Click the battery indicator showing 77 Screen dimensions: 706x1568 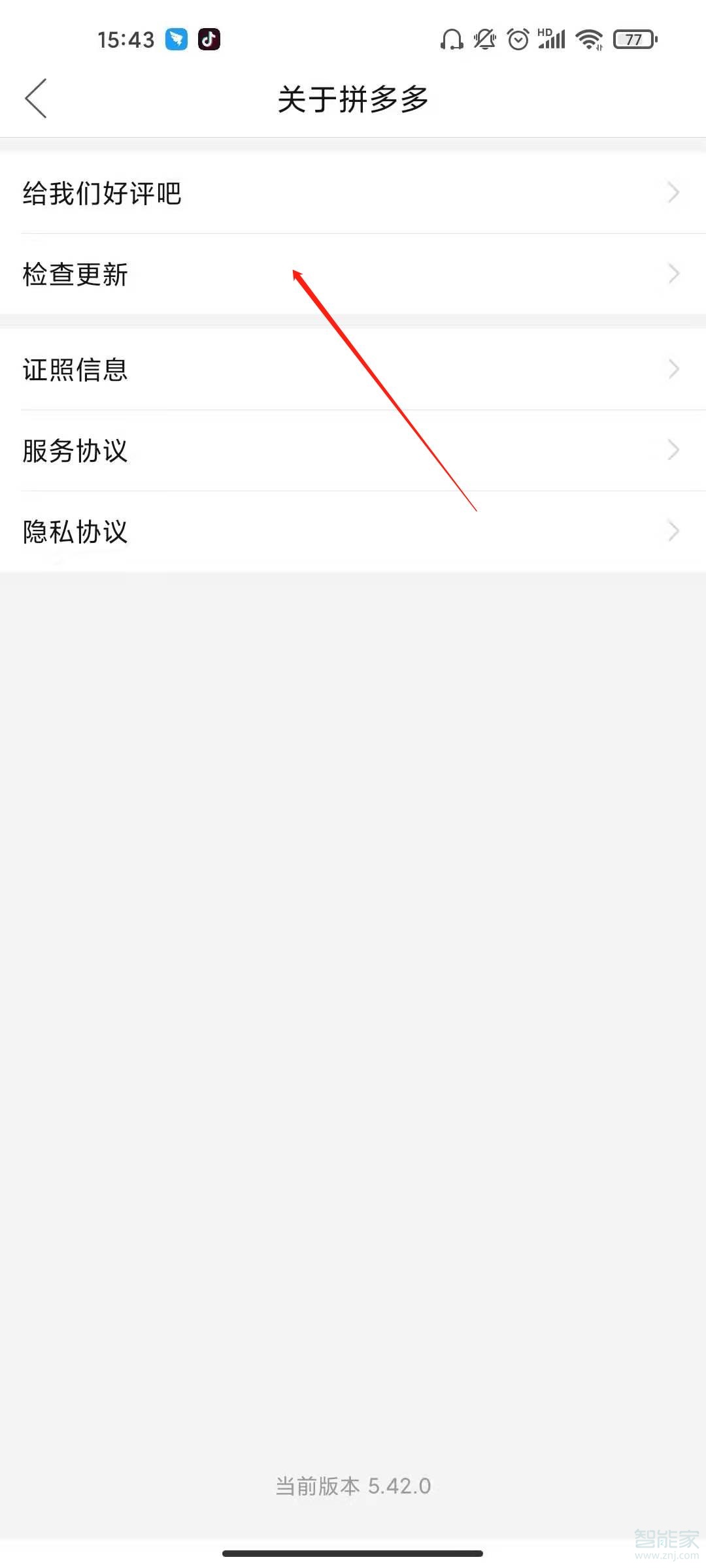[x=633, y=39]
